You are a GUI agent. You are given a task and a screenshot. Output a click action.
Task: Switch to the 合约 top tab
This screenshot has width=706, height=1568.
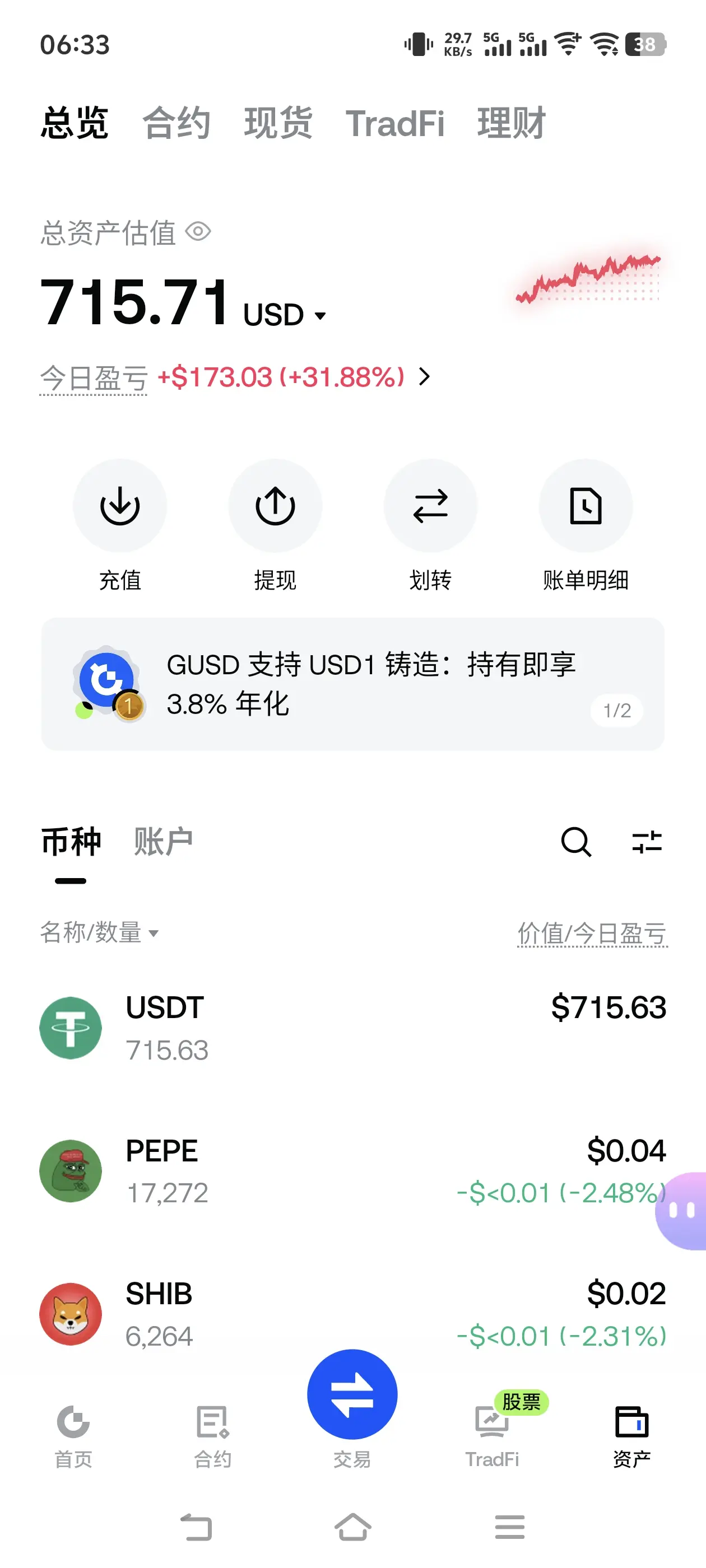(176, 123)
